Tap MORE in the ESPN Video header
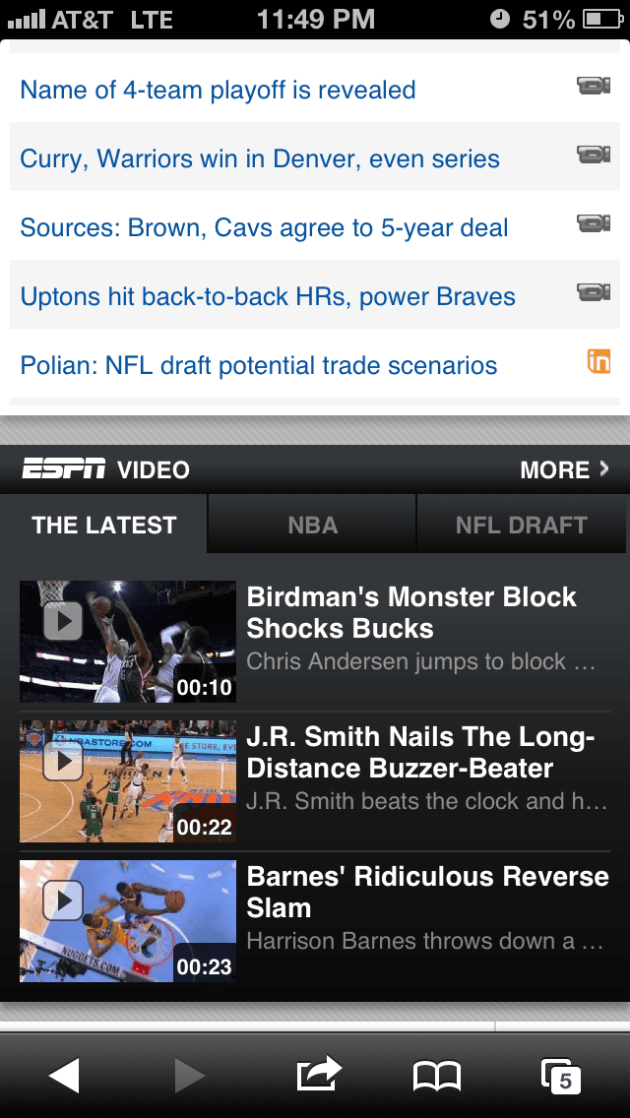Image resolution: width=630 pixels, height=1118 pixels. (564, 470)
